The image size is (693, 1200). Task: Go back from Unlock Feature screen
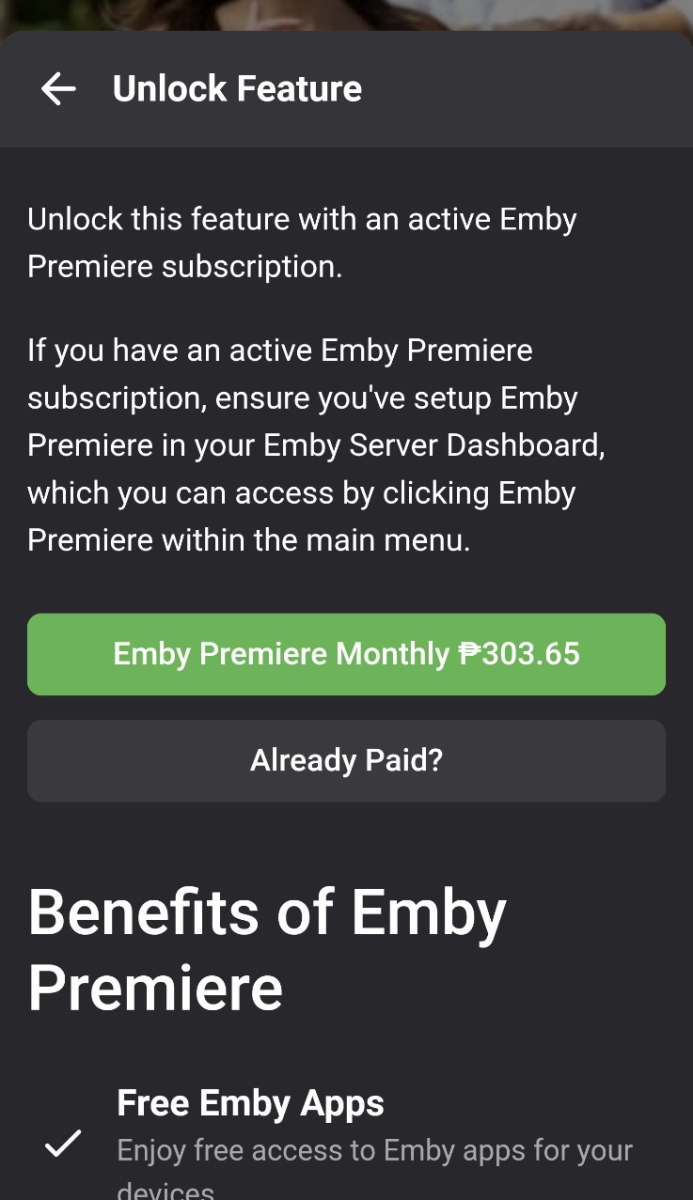[x=58, y=89]
